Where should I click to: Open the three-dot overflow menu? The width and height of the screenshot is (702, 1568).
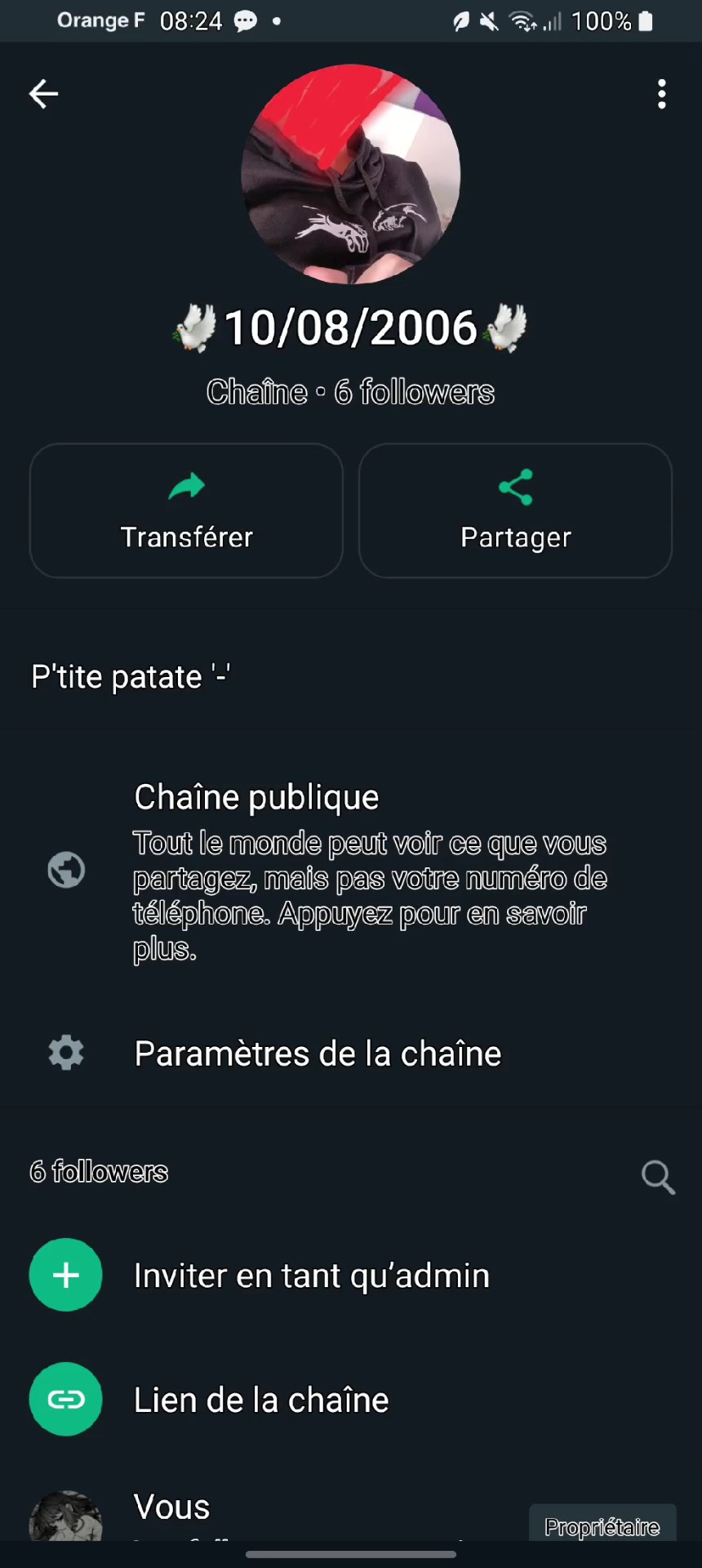661,93
